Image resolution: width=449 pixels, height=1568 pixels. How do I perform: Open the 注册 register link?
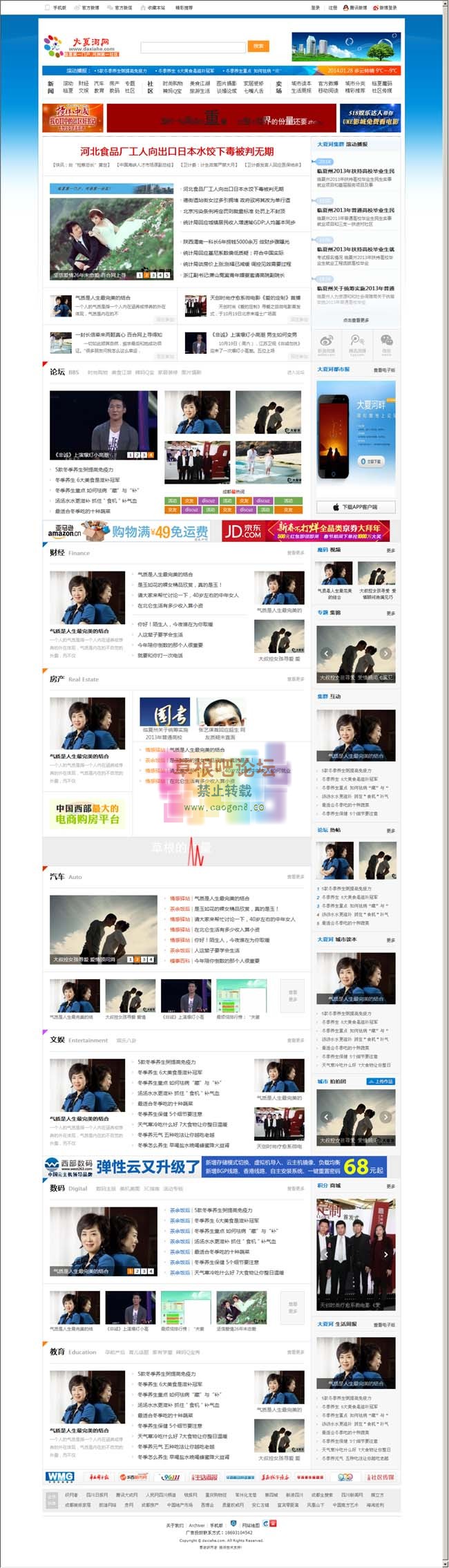pyautogui.click(x=333, y=8)
